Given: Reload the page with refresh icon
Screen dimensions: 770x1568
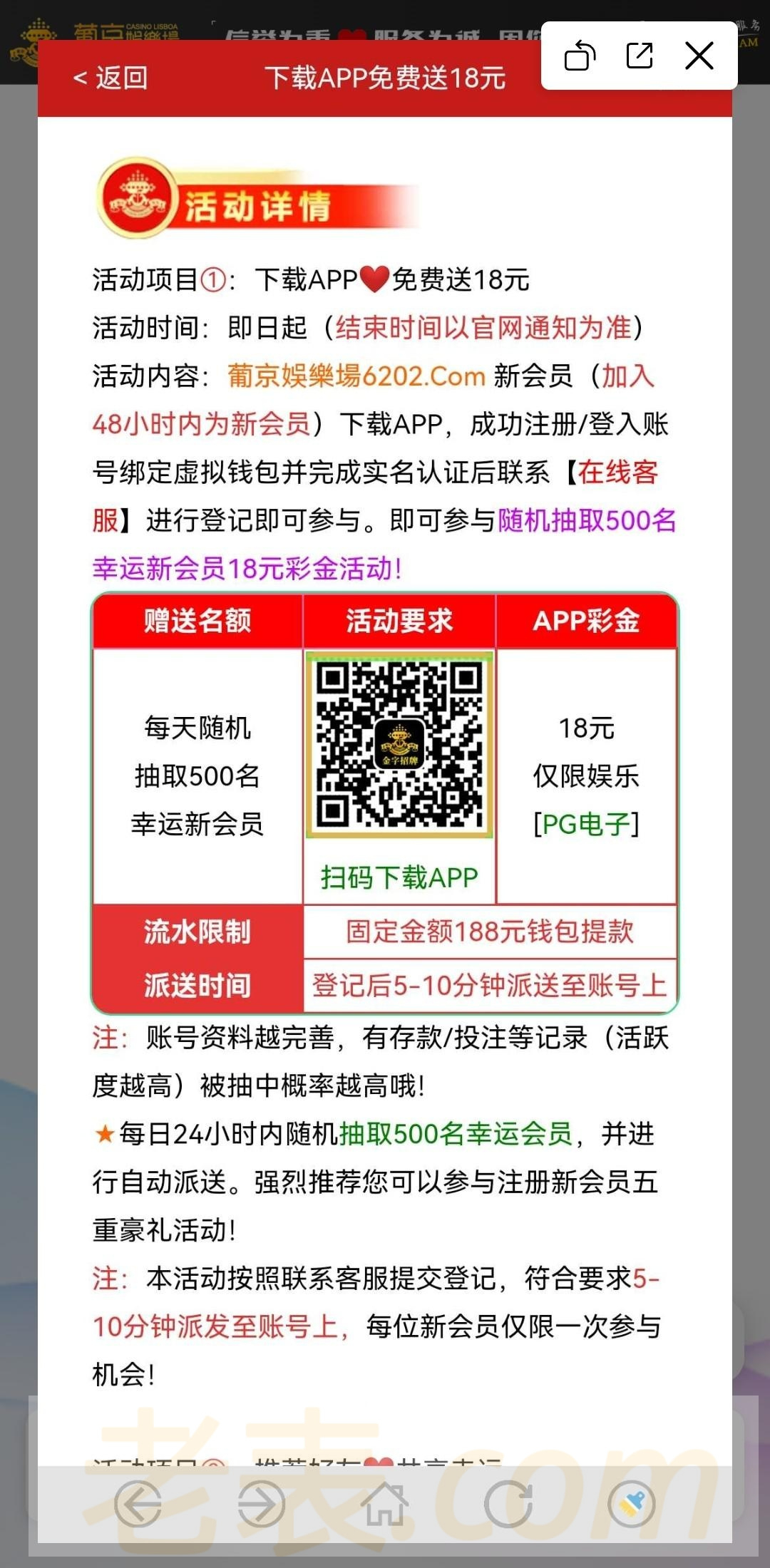Looking at the screenshot, I should (508, 1505).
